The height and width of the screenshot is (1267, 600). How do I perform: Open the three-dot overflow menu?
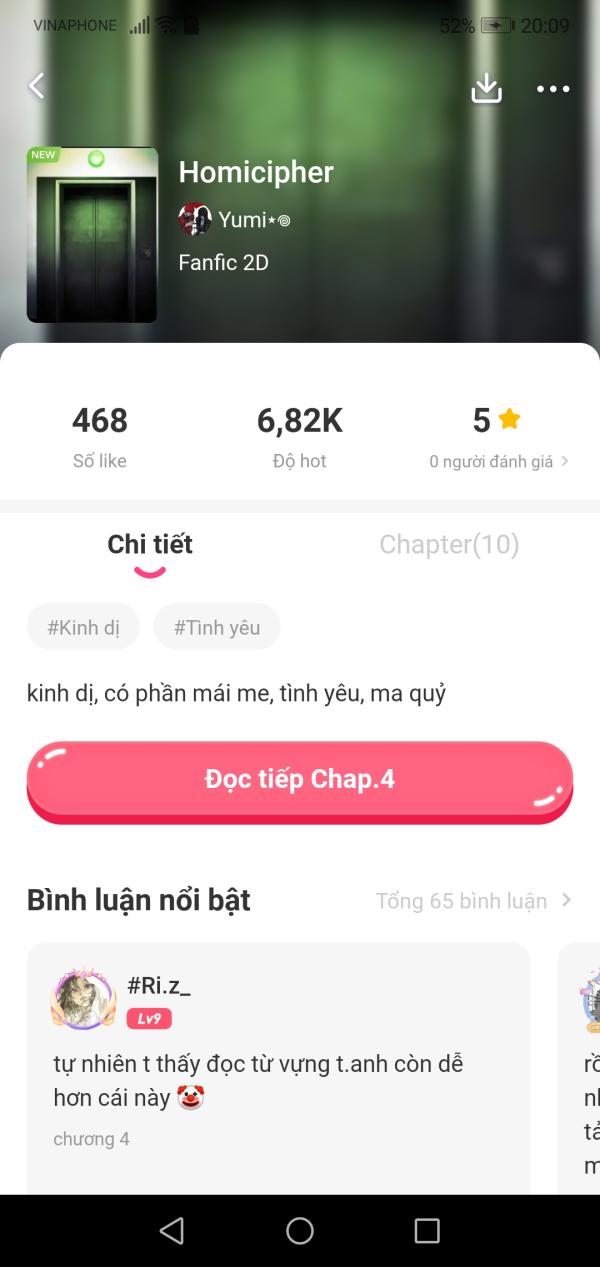[x=553, y=89]
